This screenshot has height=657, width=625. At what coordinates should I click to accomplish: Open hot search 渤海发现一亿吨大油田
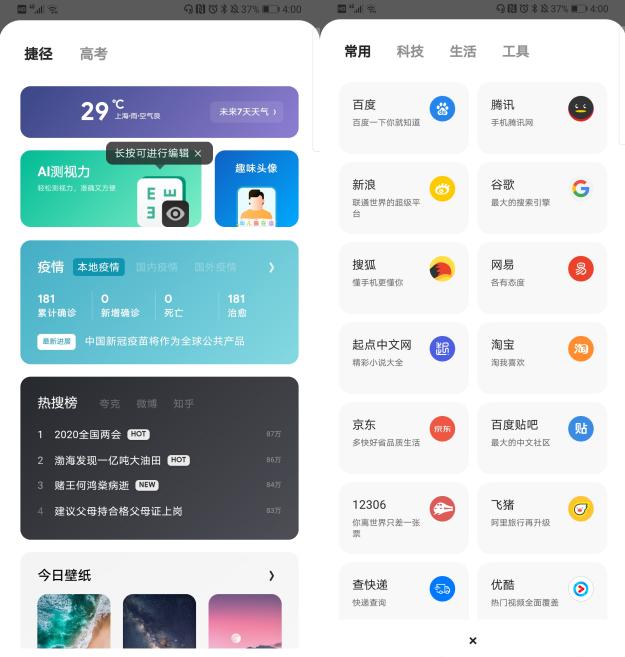[x=106, y=460]
